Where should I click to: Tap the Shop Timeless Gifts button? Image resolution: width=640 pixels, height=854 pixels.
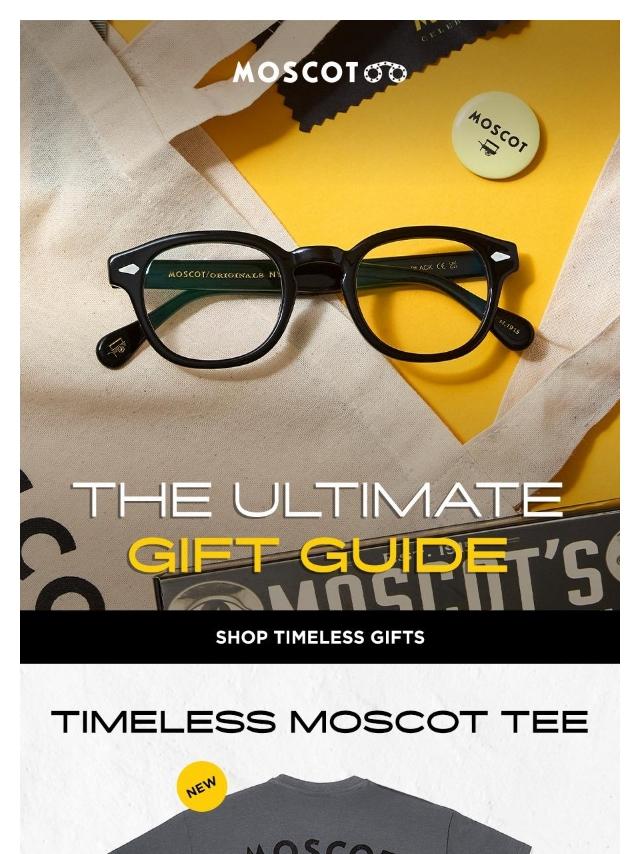320,637
